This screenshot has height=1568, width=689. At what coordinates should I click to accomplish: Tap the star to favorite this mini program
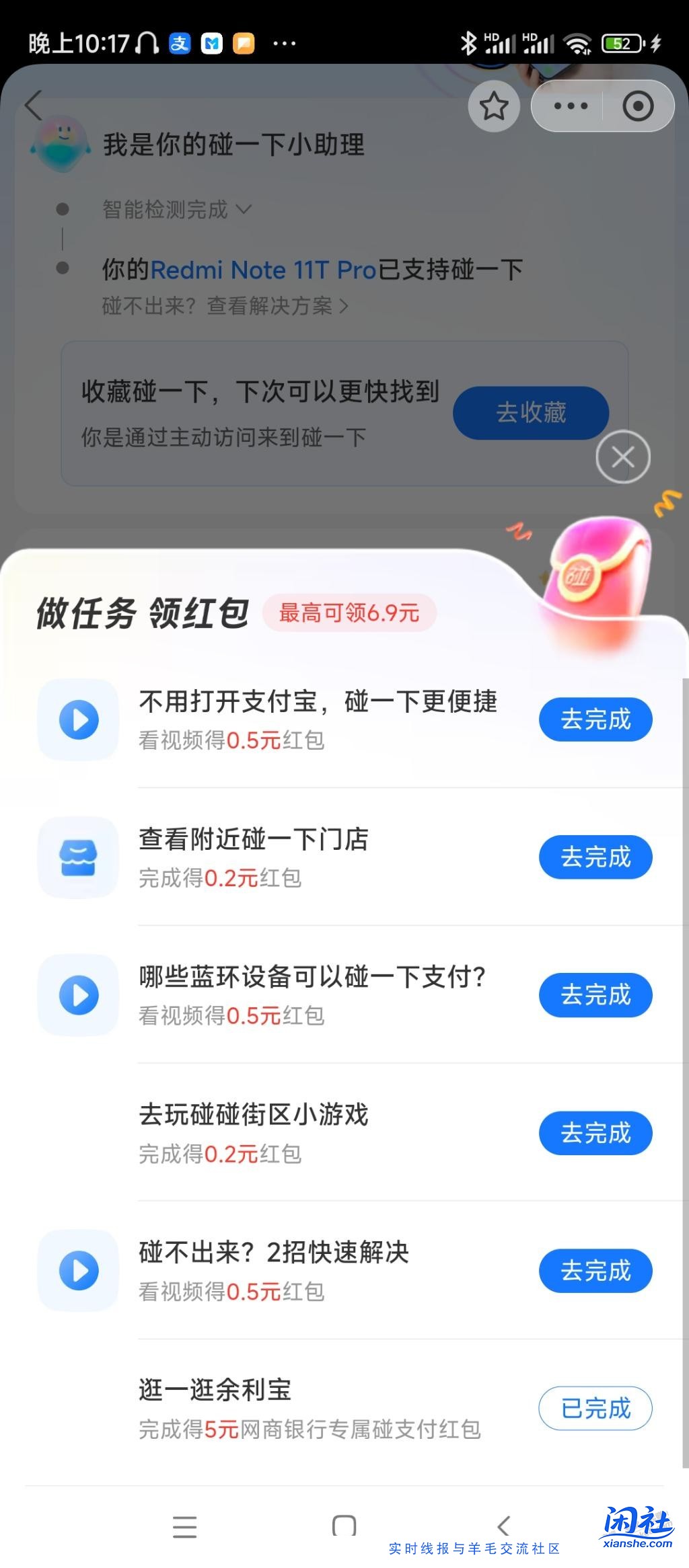click(493, 106)
